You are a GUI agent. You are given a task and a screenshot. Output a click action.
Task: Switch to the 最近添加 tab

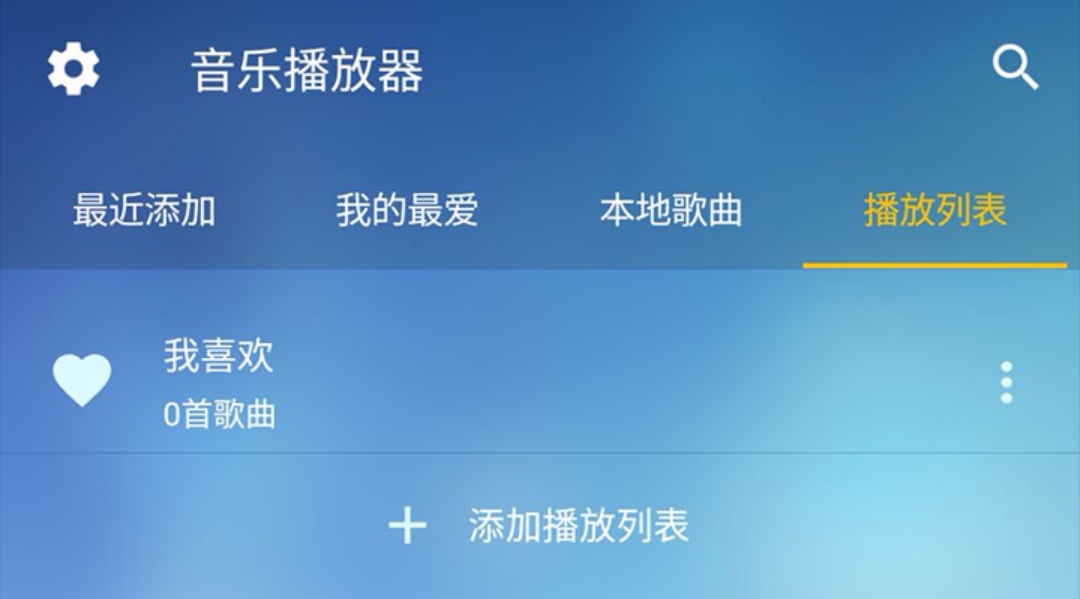point(144,211)
